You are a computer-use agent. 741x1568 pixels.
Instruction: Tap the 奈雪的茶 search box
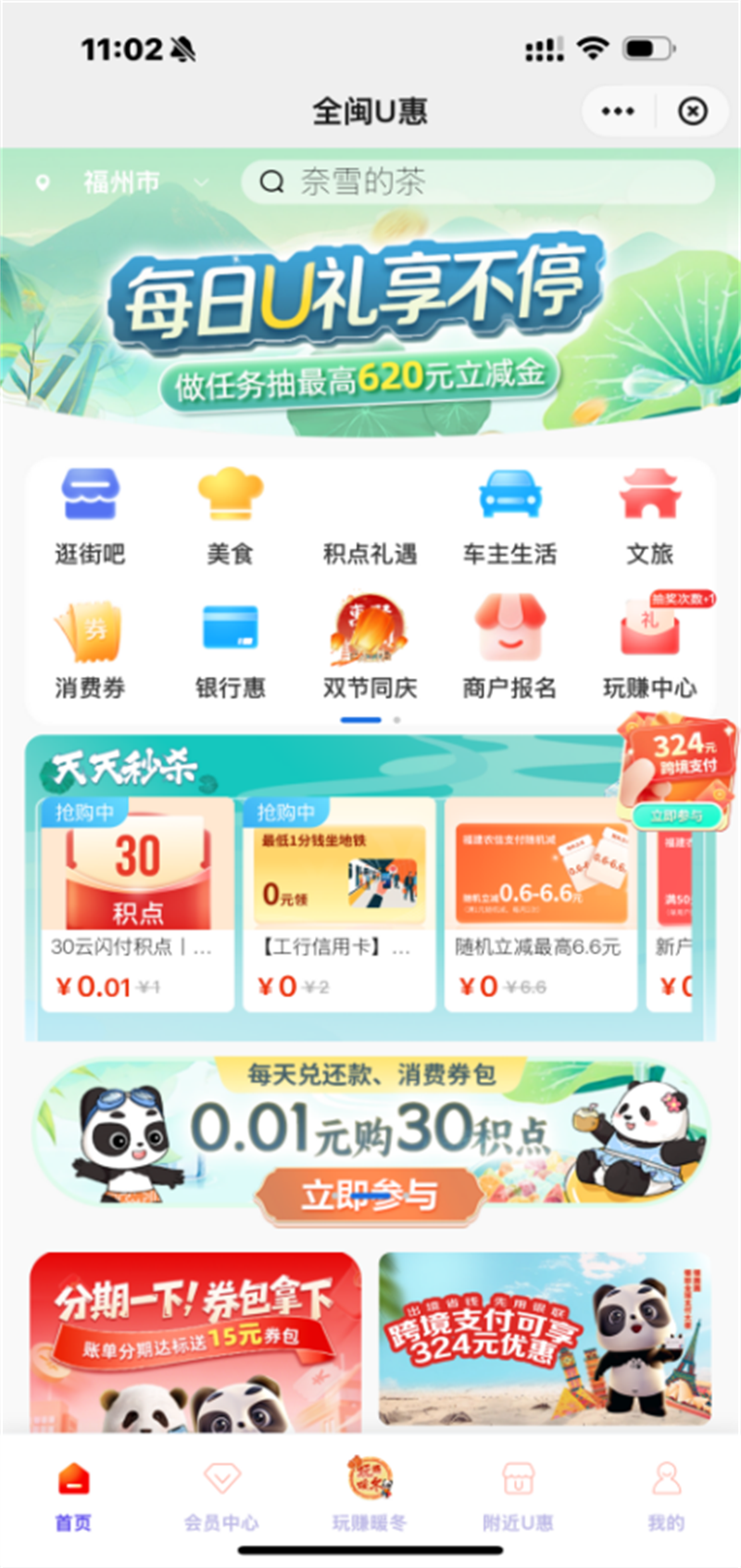(477, 182)
